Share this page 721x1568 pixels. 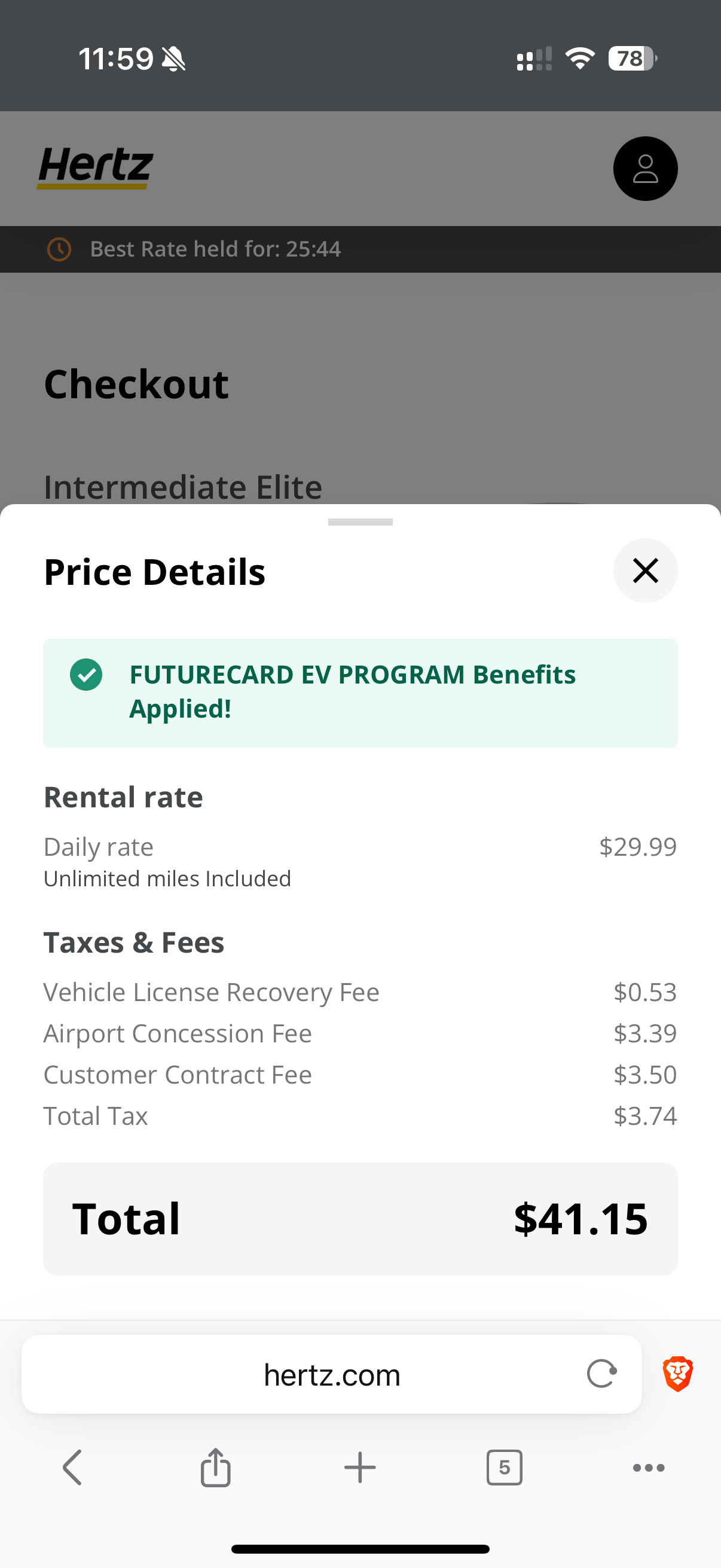coord(216,1468)
